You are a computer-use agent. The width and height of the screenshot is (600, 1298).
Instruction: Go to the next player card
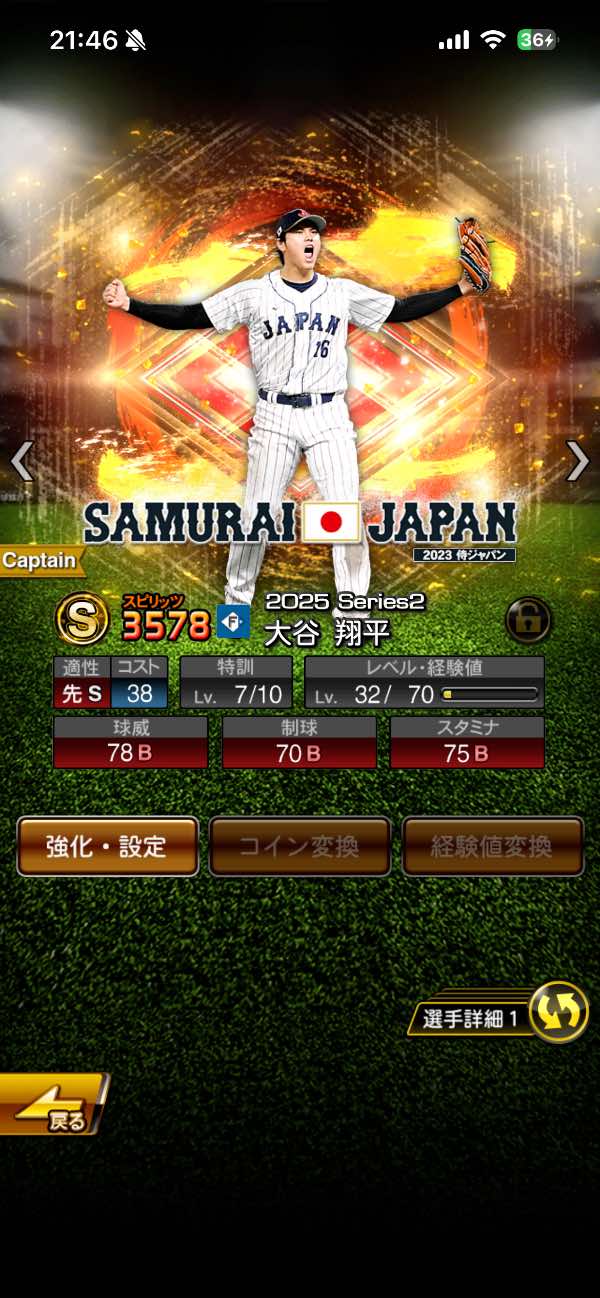[x=577, y=461]
